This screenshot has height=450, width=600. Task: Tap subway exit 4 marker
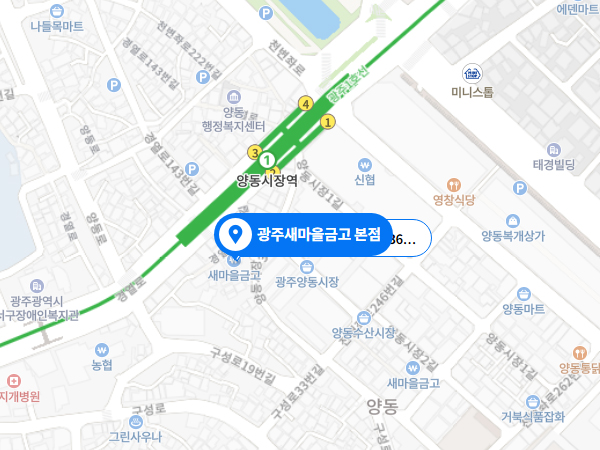(305, 103)
